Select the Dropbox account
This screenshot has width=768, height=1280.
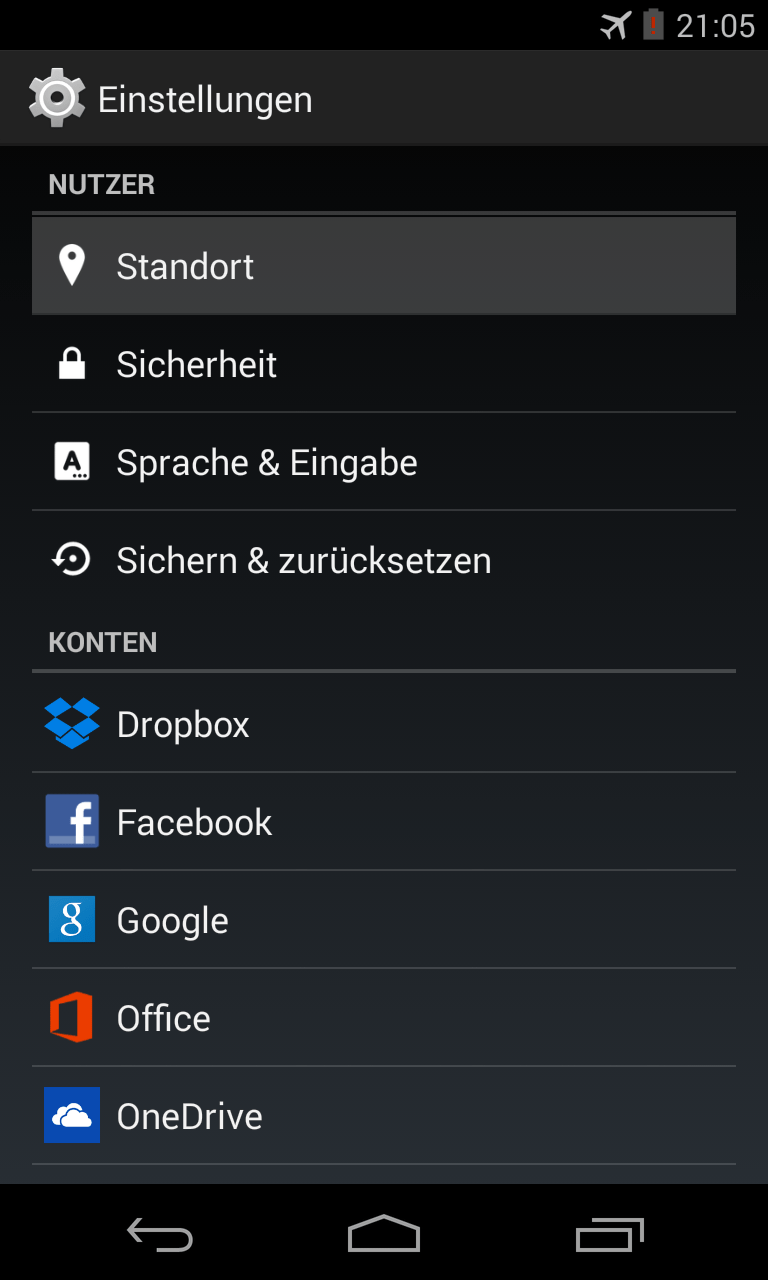point(384,724)
